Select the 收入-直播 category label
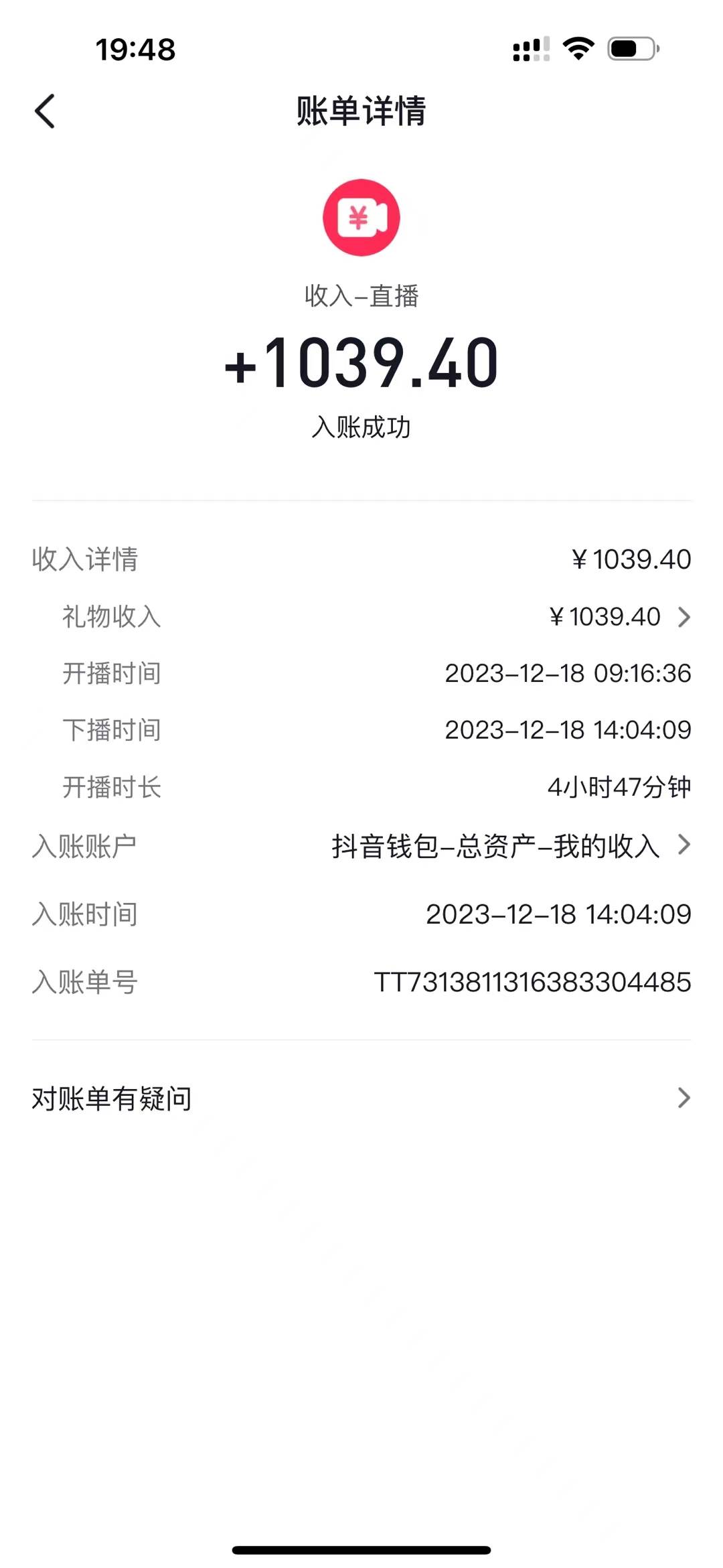723x1568 pixels. pyautogui.click(x=361, y=295)
